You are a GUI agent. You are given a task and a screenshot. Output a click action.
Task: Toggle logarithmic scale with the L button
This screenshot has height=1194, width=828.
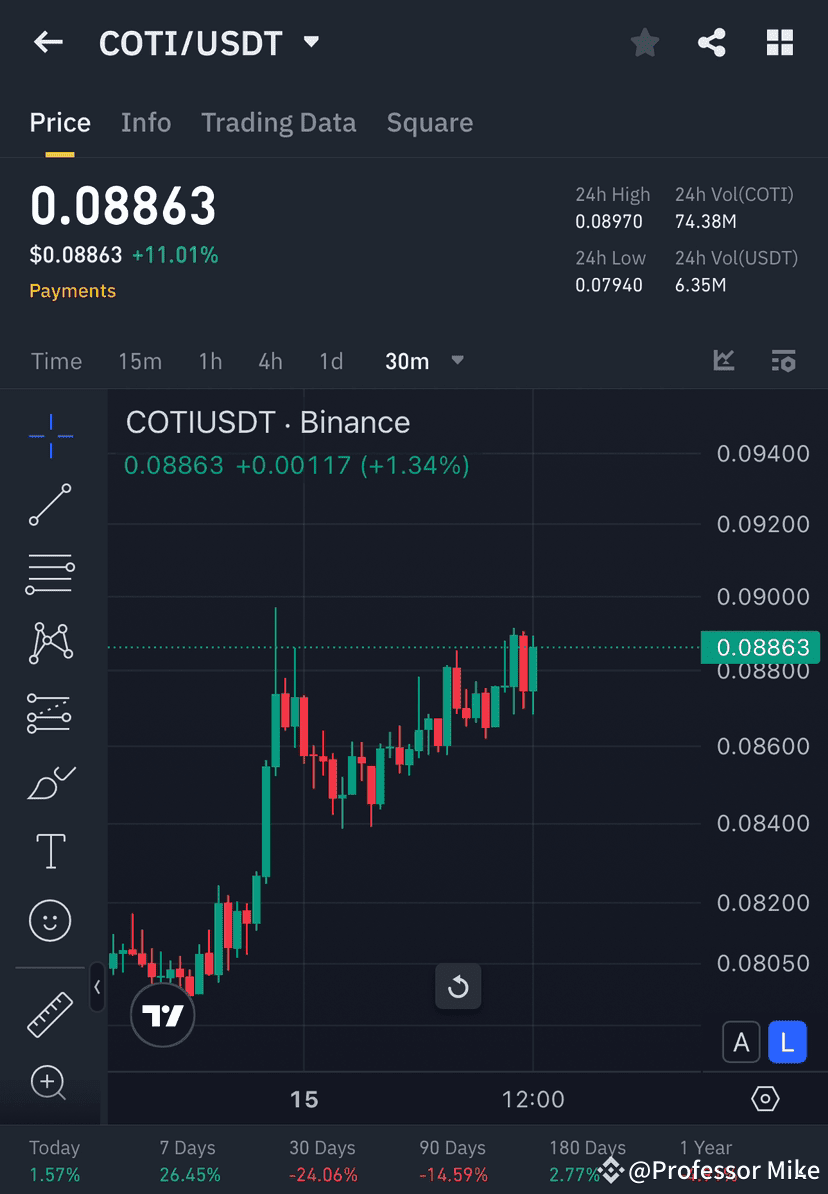click(x=788, y=1042)
